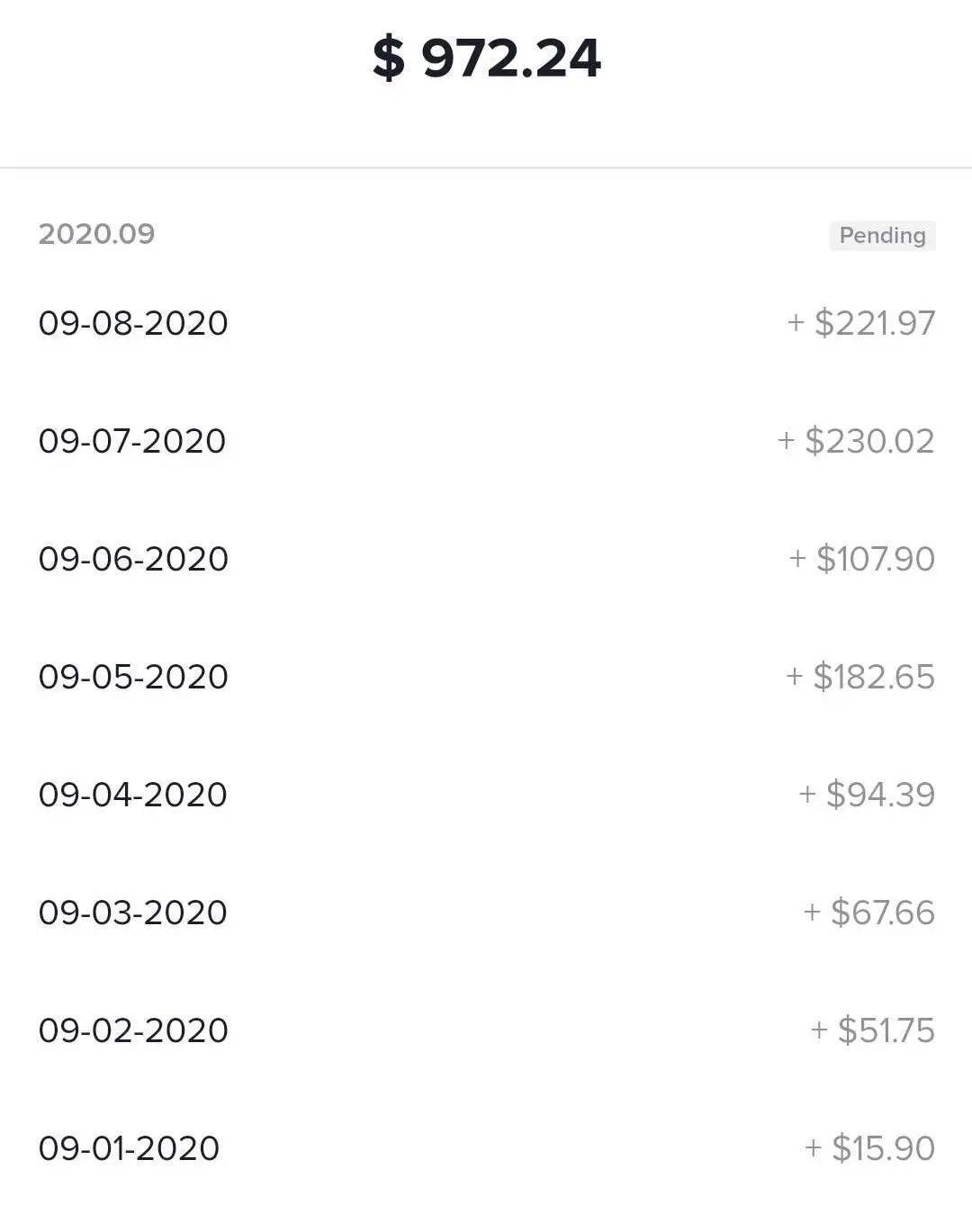Select the 09-03-2020 row

pyautogui.click(x=131, y=913)
